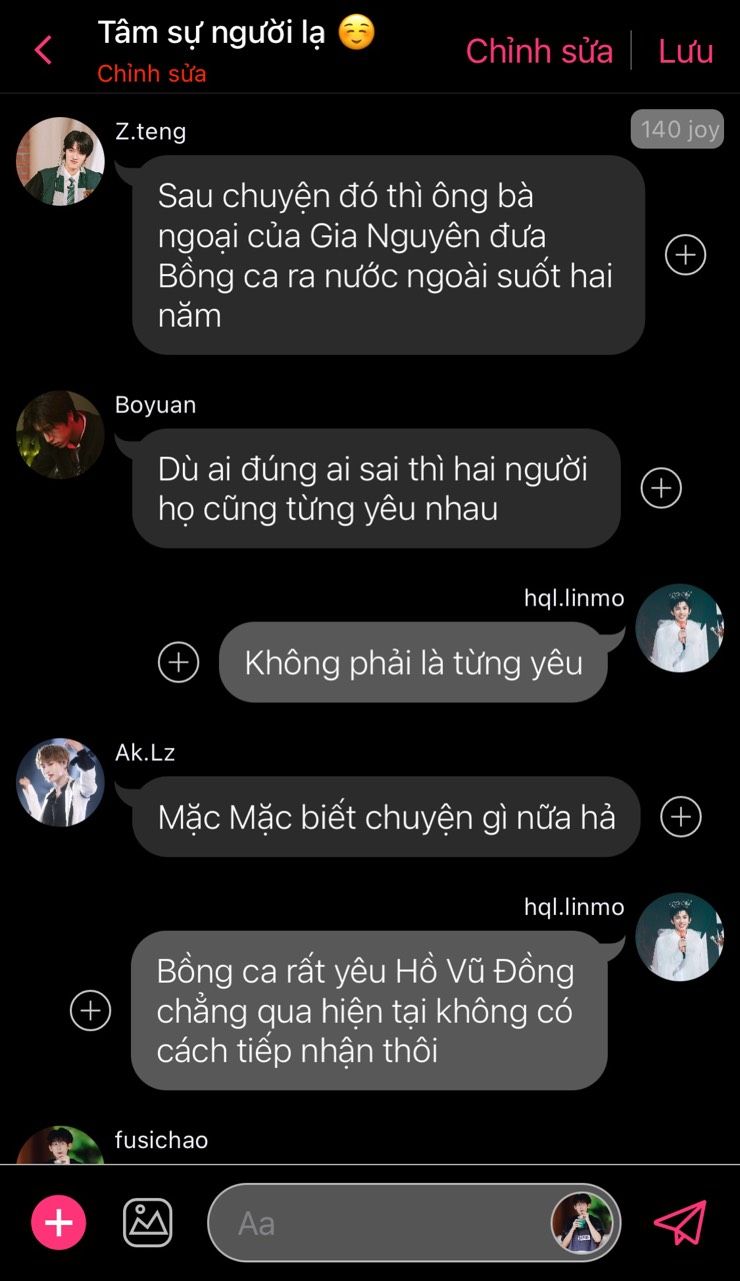The width and height of the screenshot is (740, 1281).
Task: Send the message with the paper plane
Action: pos(680,1222)
